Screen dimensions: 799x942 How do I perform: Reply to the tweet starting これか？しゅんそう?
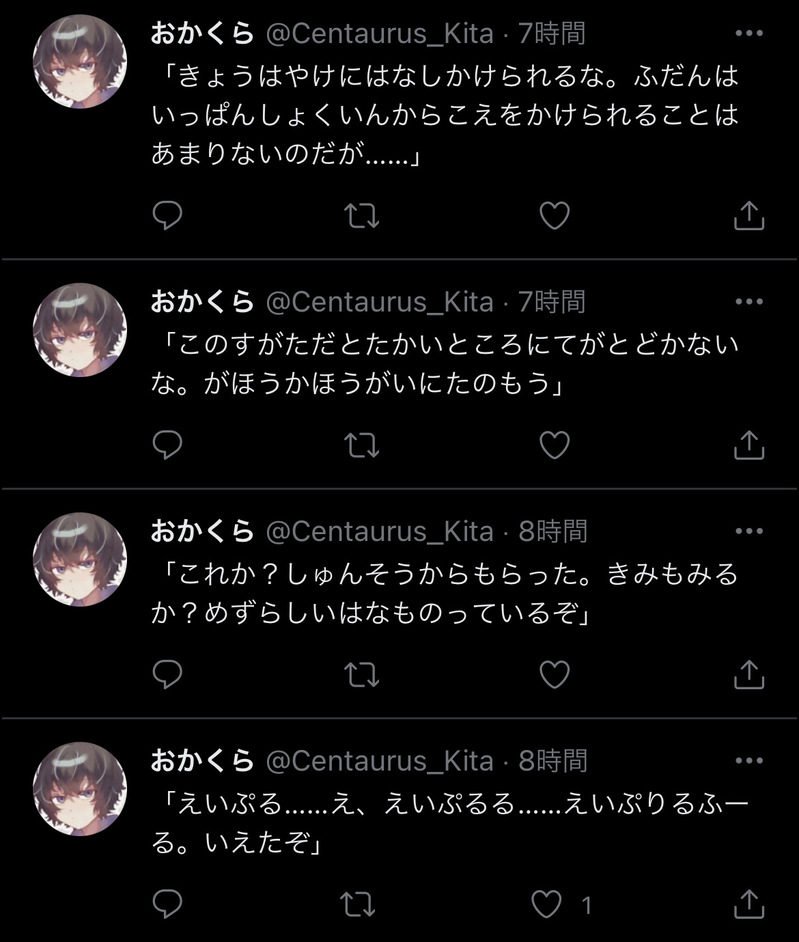[168, 675]
